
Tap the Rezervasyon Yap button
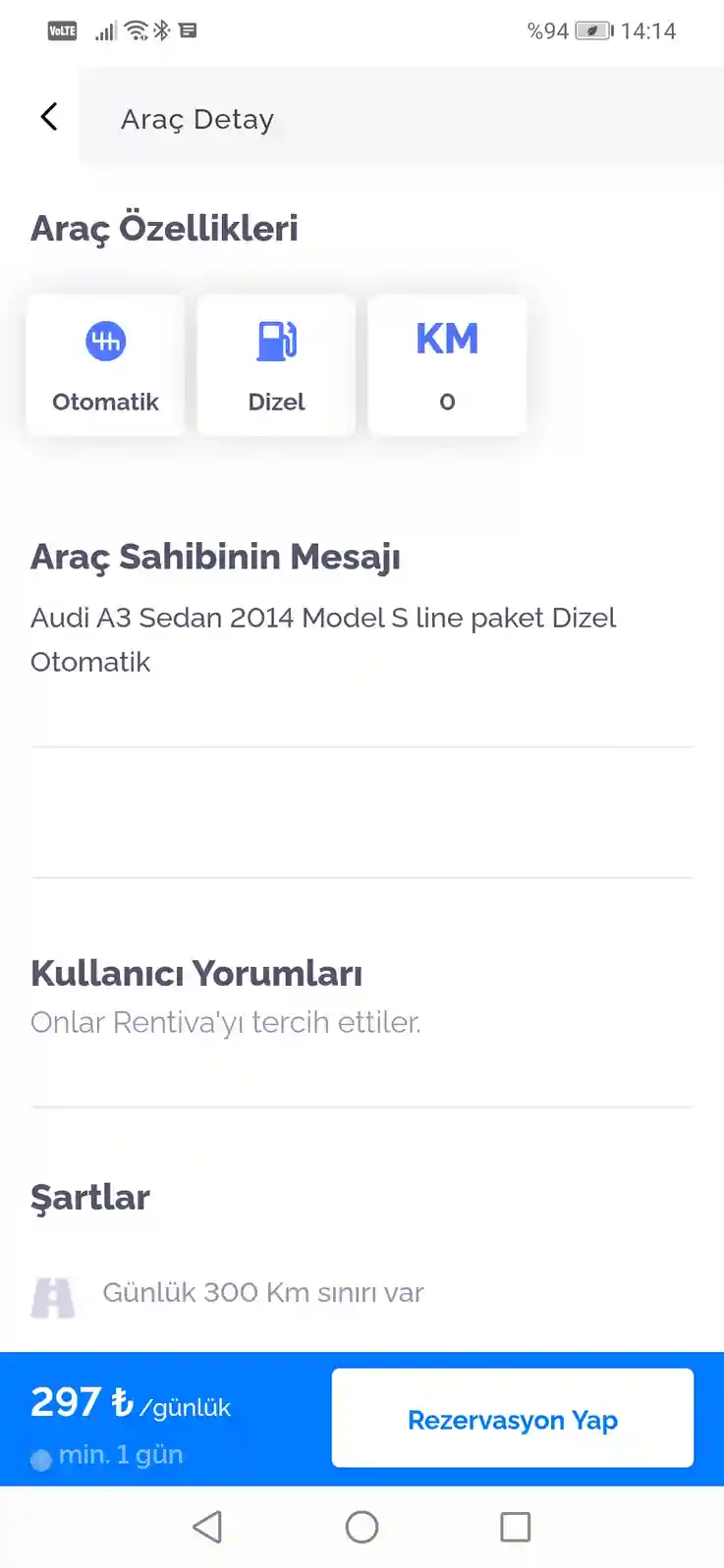(x=513, y=1418)
